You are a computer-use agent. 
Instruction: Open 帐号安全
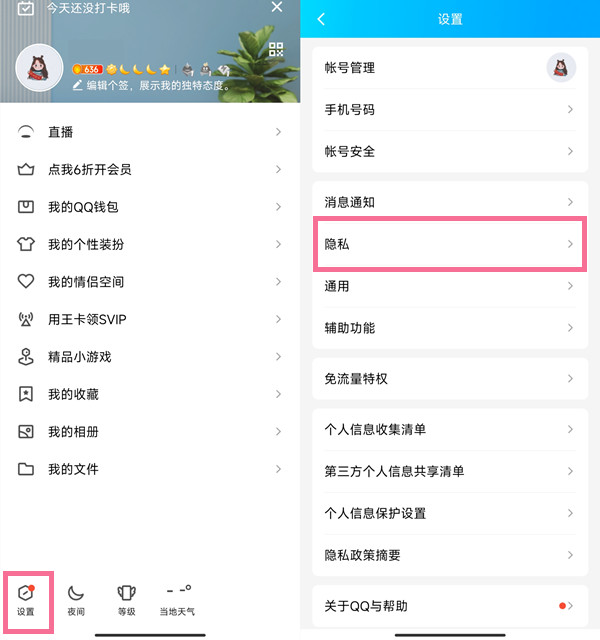tap(450, 151)
